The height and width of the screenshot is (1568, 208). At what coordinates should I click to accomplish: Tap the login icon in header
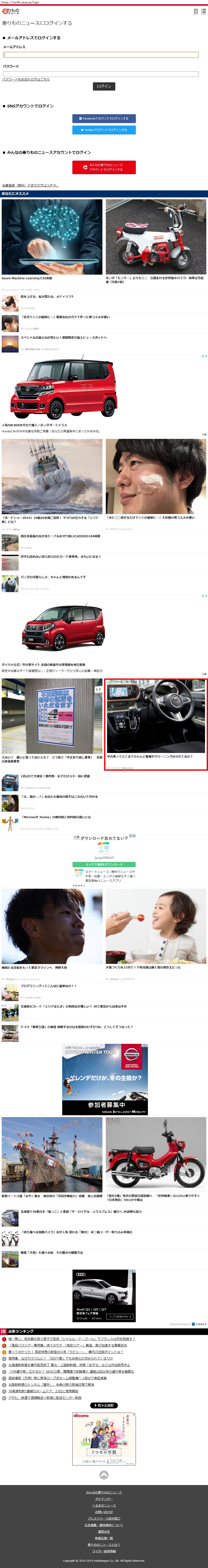click(195, 11)
